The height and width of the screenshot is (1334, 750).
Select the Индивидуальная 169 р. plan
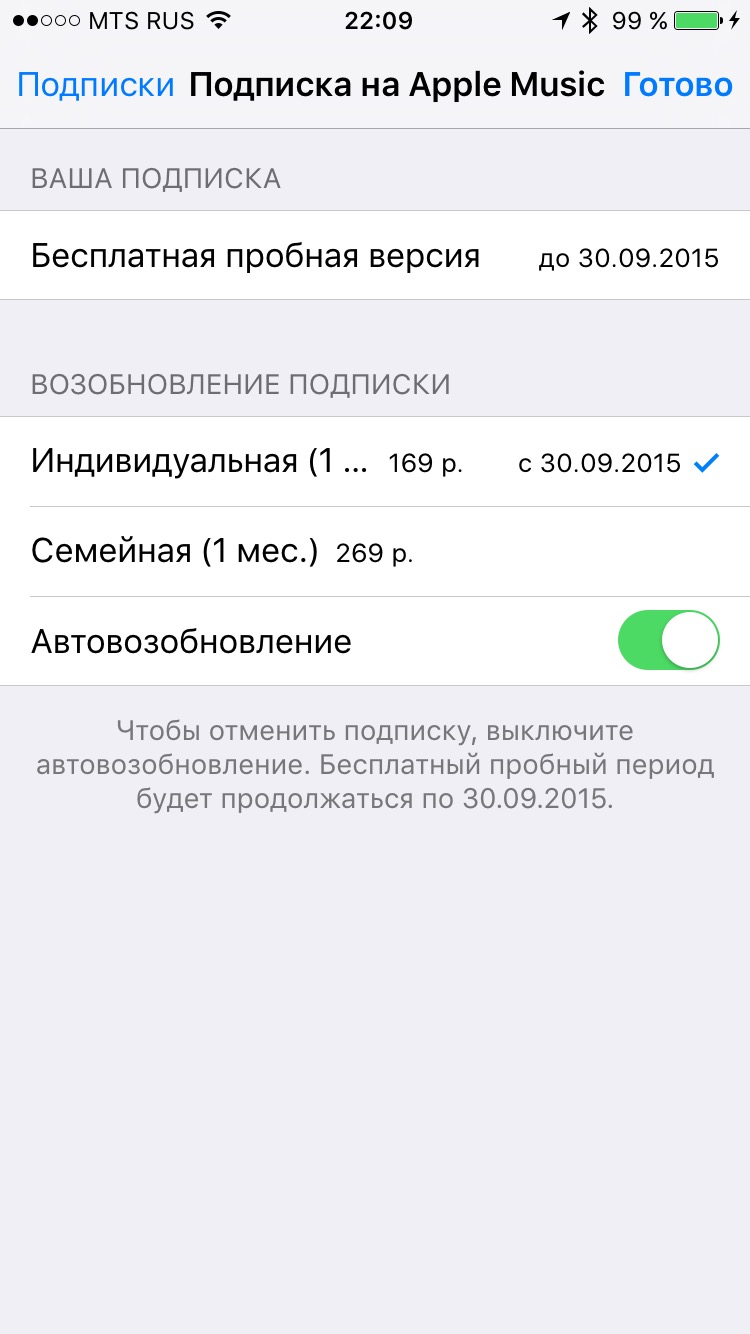pos(374,462)
